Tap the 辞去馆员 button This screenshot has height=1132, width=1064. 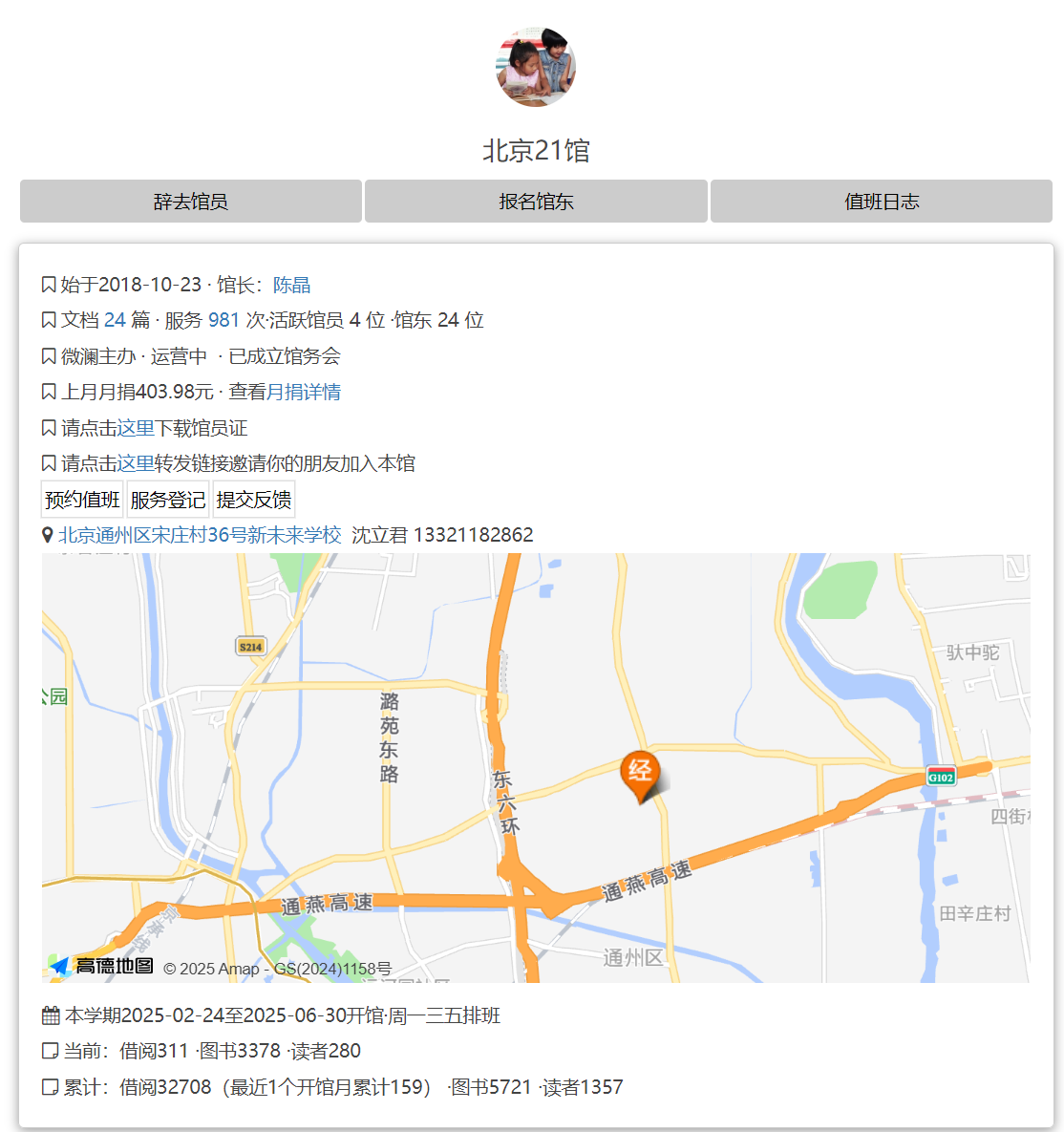click(x=191, y=202)
